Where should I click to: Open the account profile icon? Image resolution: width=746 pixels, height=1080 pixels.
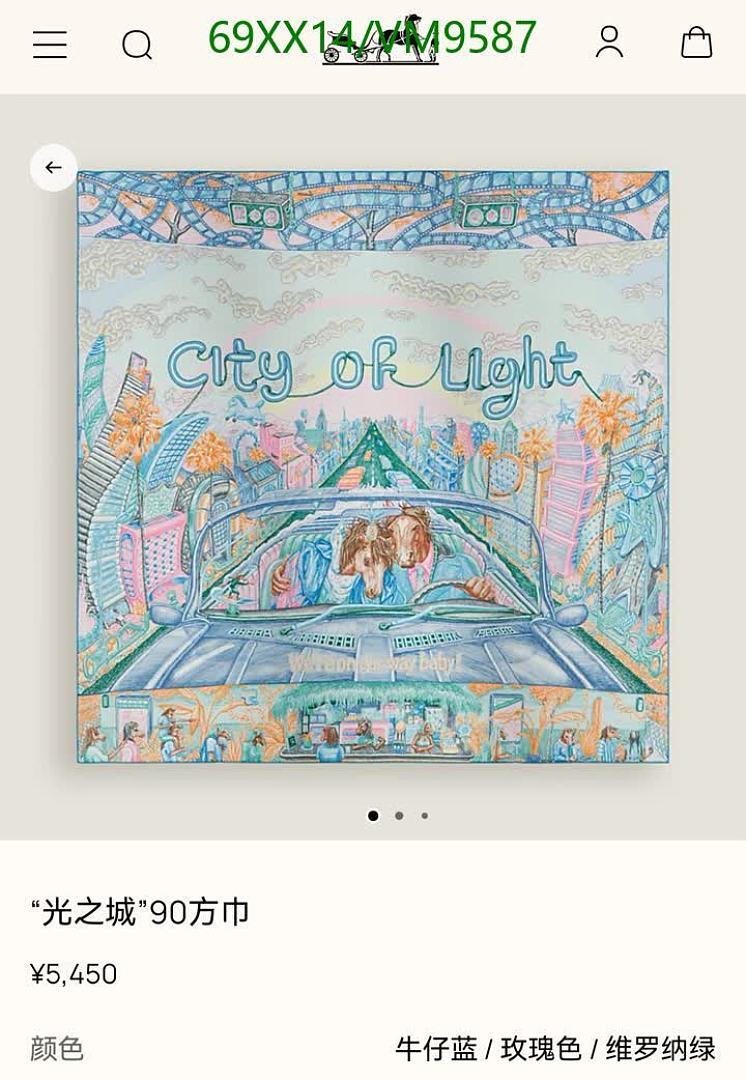609,42
